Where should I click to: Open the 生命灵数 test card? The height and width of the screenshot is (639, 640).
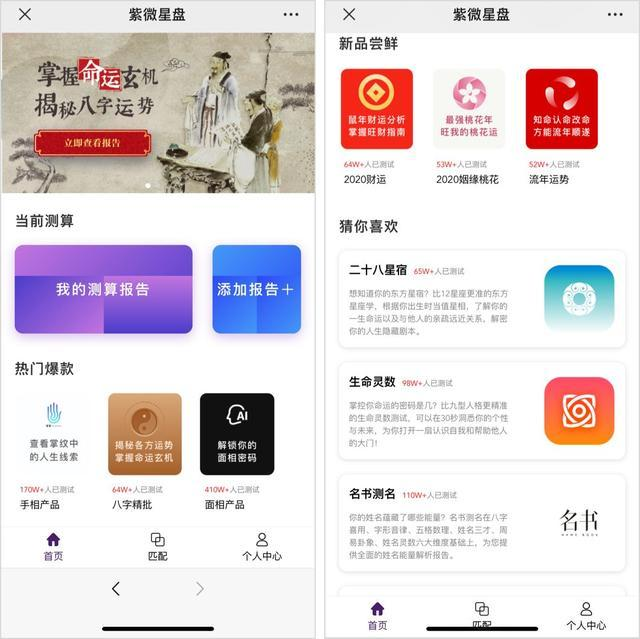pyautogui.click(x=482, y=410)
